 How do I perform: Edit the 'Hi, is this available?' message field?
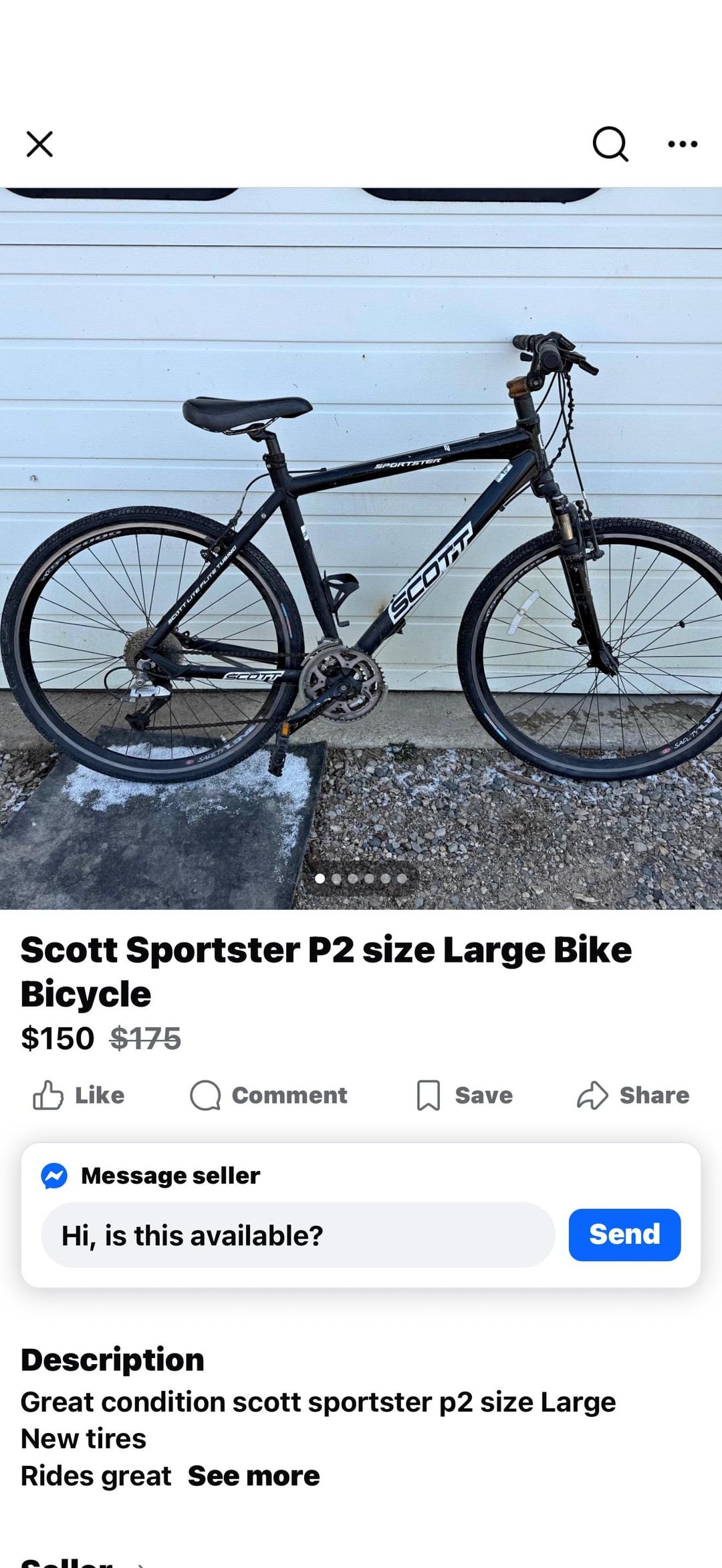coord(297,1235)
